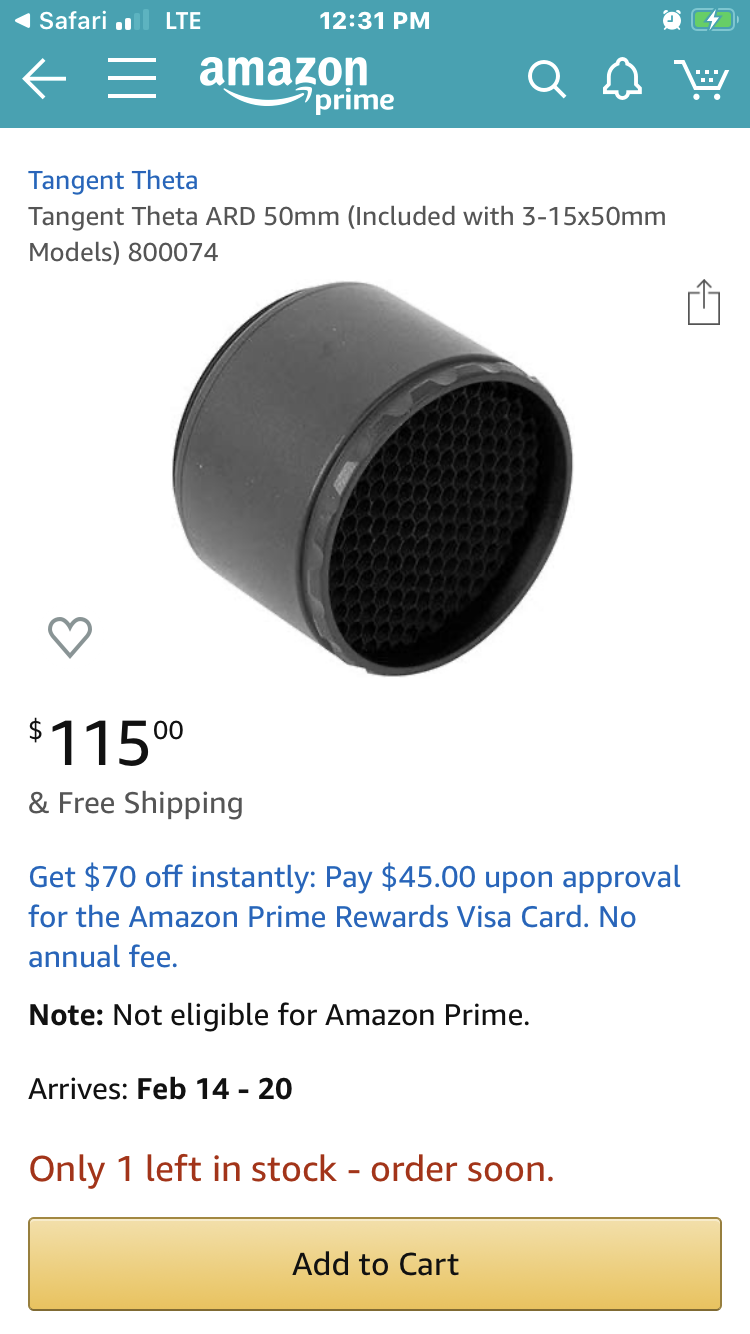
Task: View the shopping cart
Action: click(701, 78)
